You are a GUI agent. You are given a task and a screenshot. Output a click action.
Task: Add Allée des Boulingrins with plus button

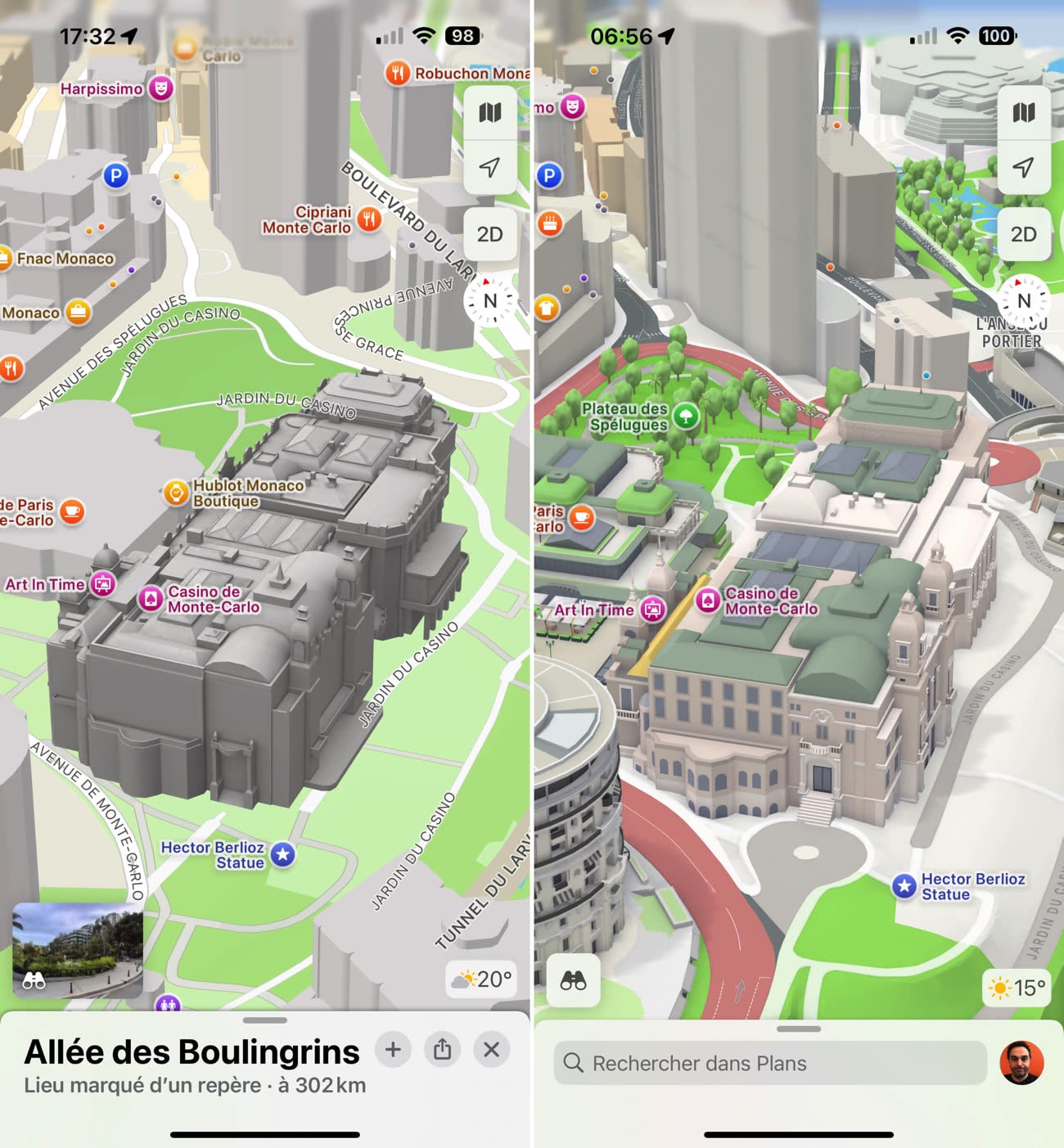[x=392, y=1051]
